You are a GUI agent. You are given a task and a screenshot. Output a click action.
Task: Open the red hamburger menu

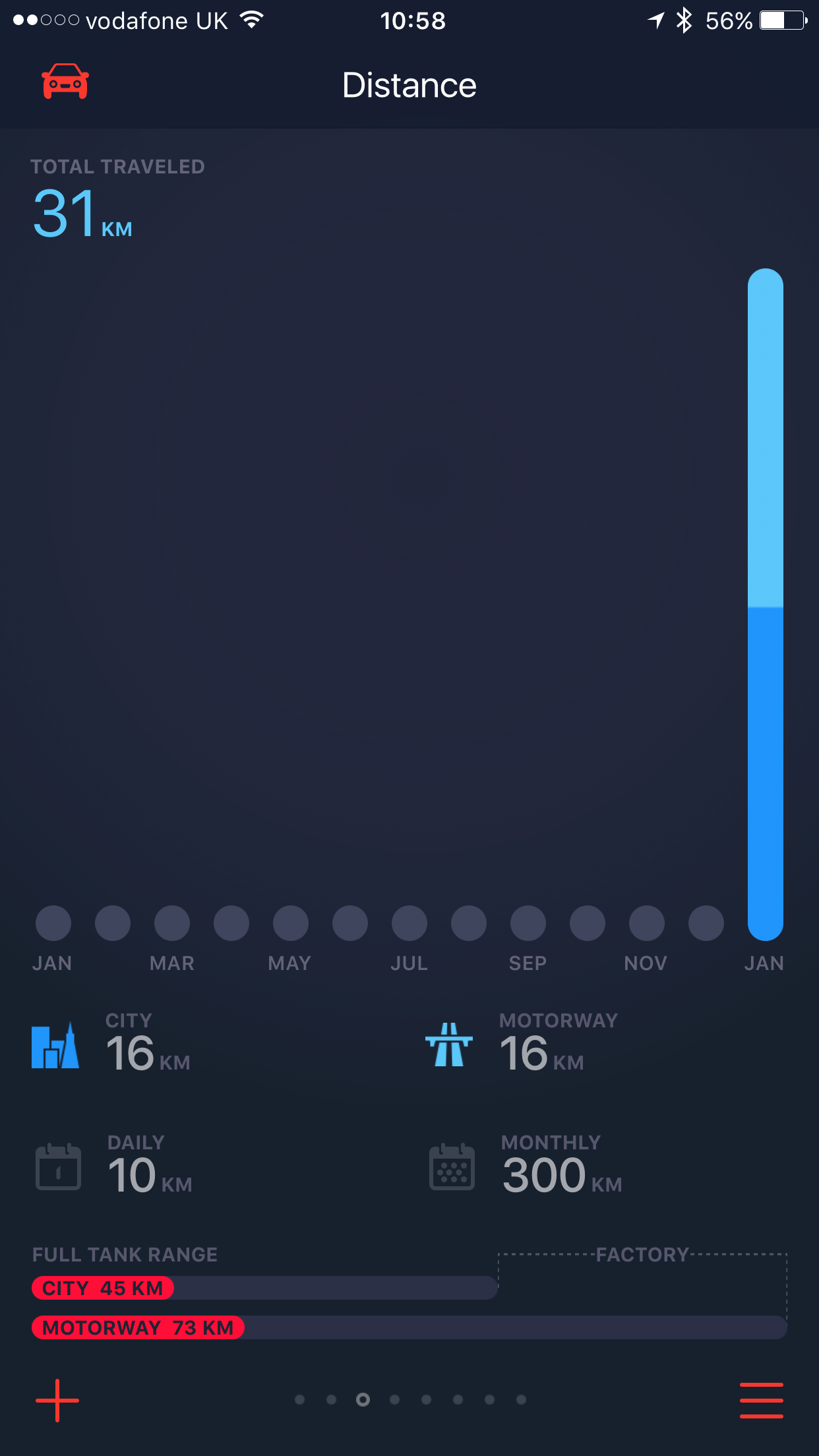tap(761, 1401)
